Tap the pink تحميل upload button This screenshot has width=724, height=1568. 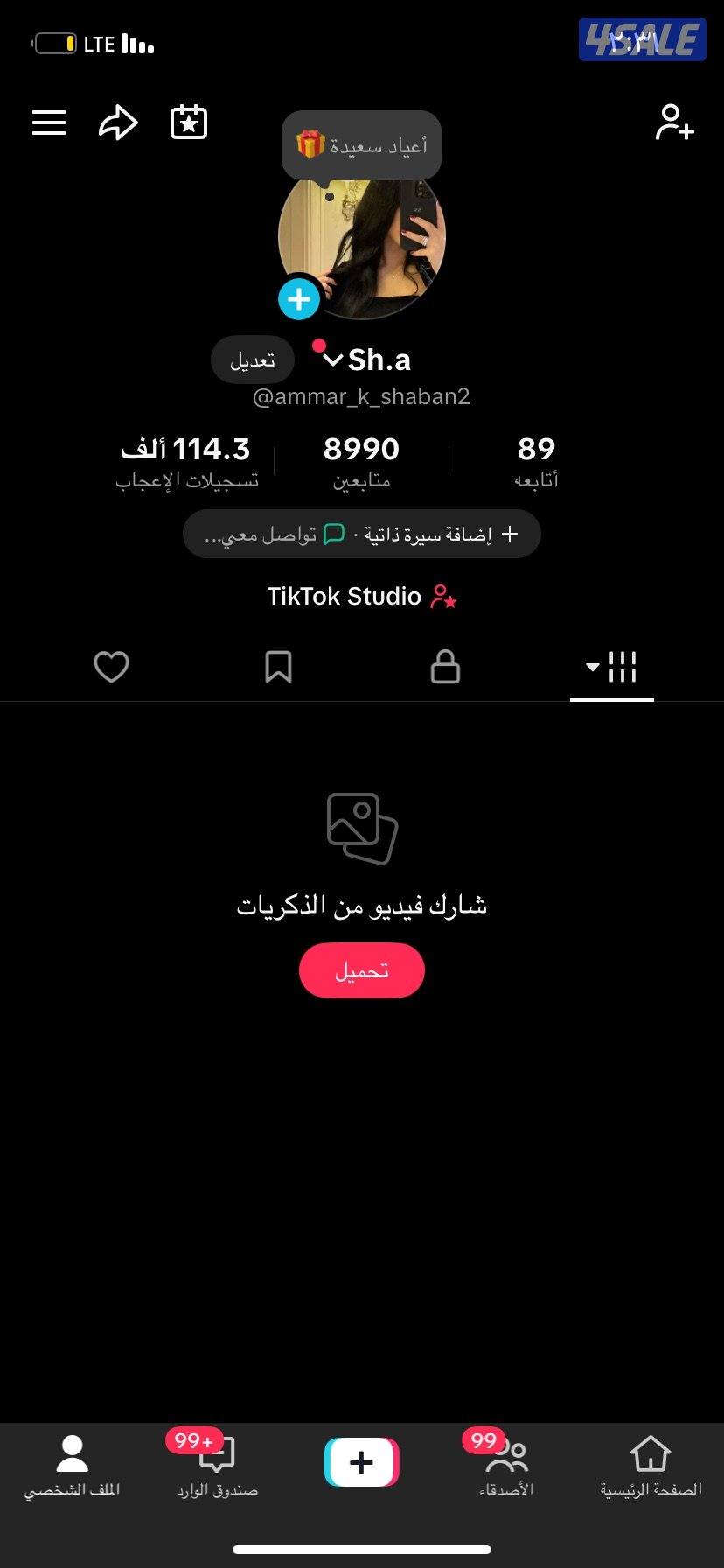point(361,969)
